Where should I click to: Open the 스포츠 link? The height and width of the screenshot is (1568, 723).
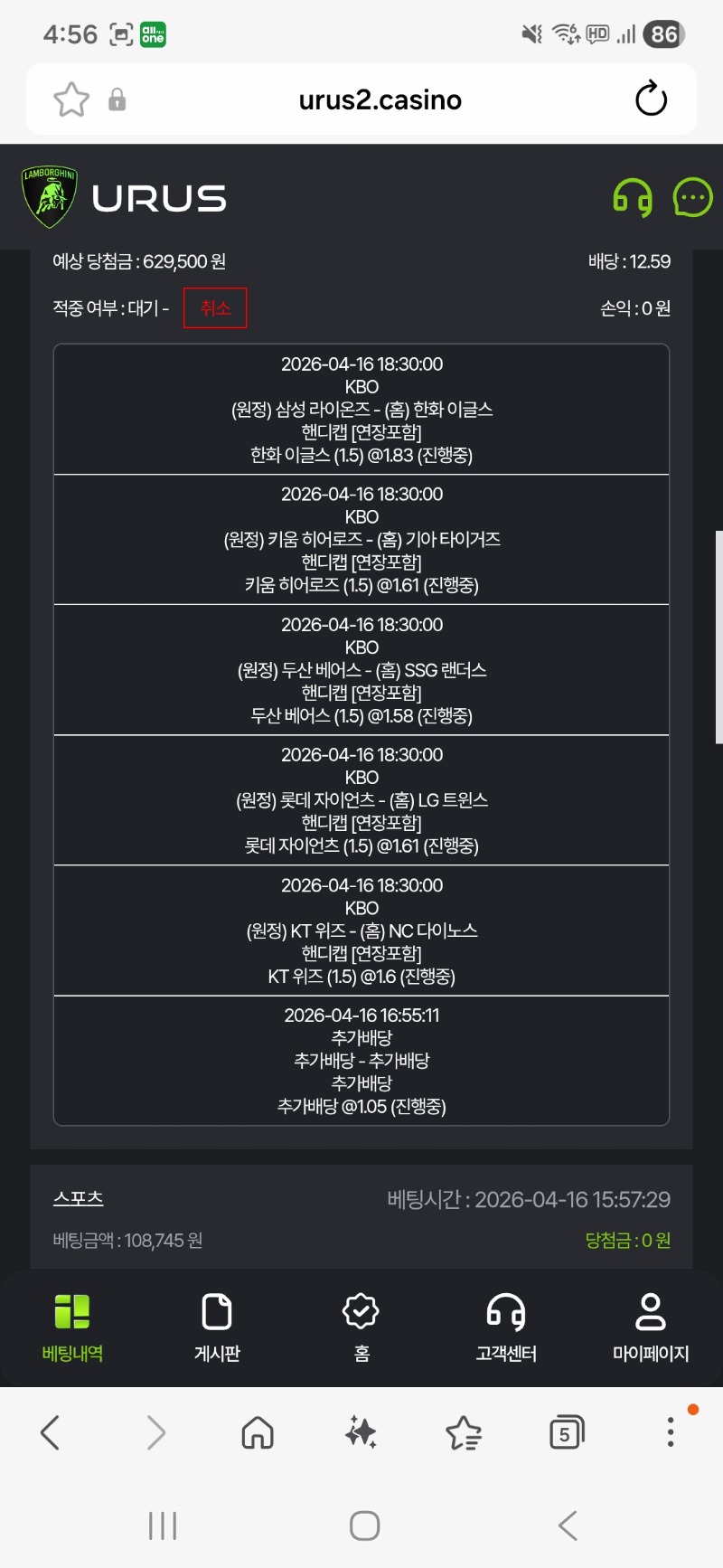point(79,1199)
